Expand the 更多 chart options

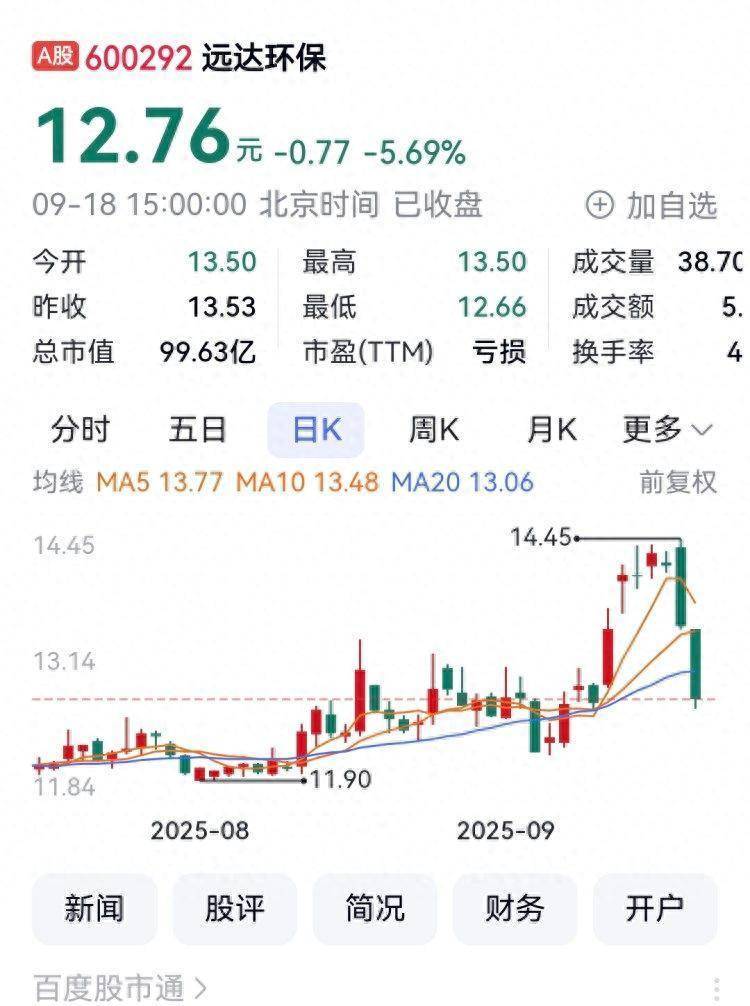pos(667,430)
